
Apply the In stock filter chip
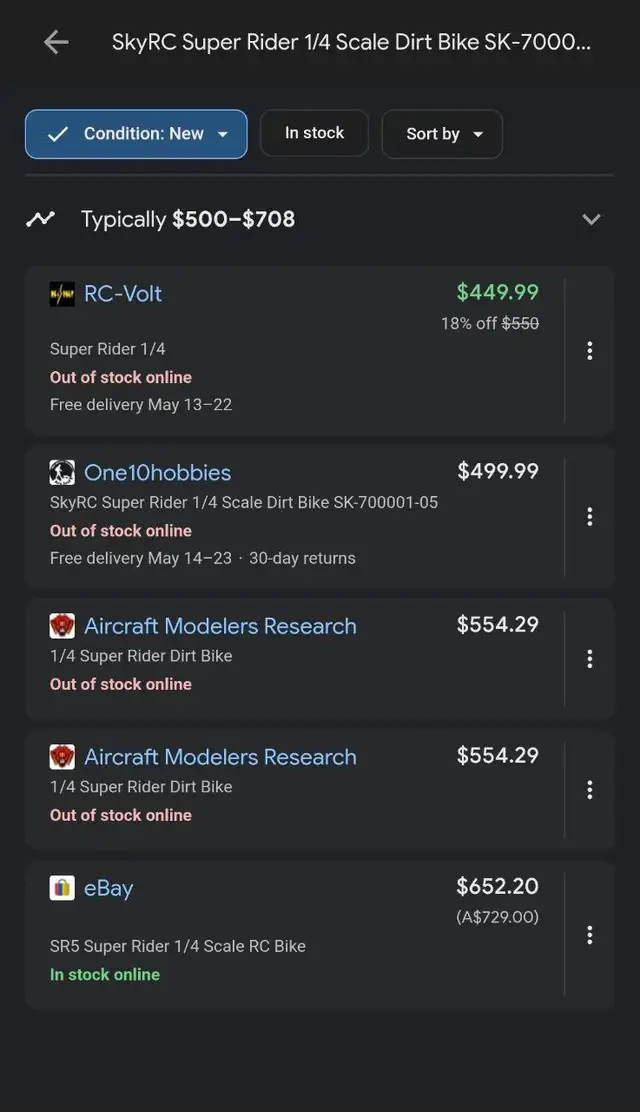314,133
